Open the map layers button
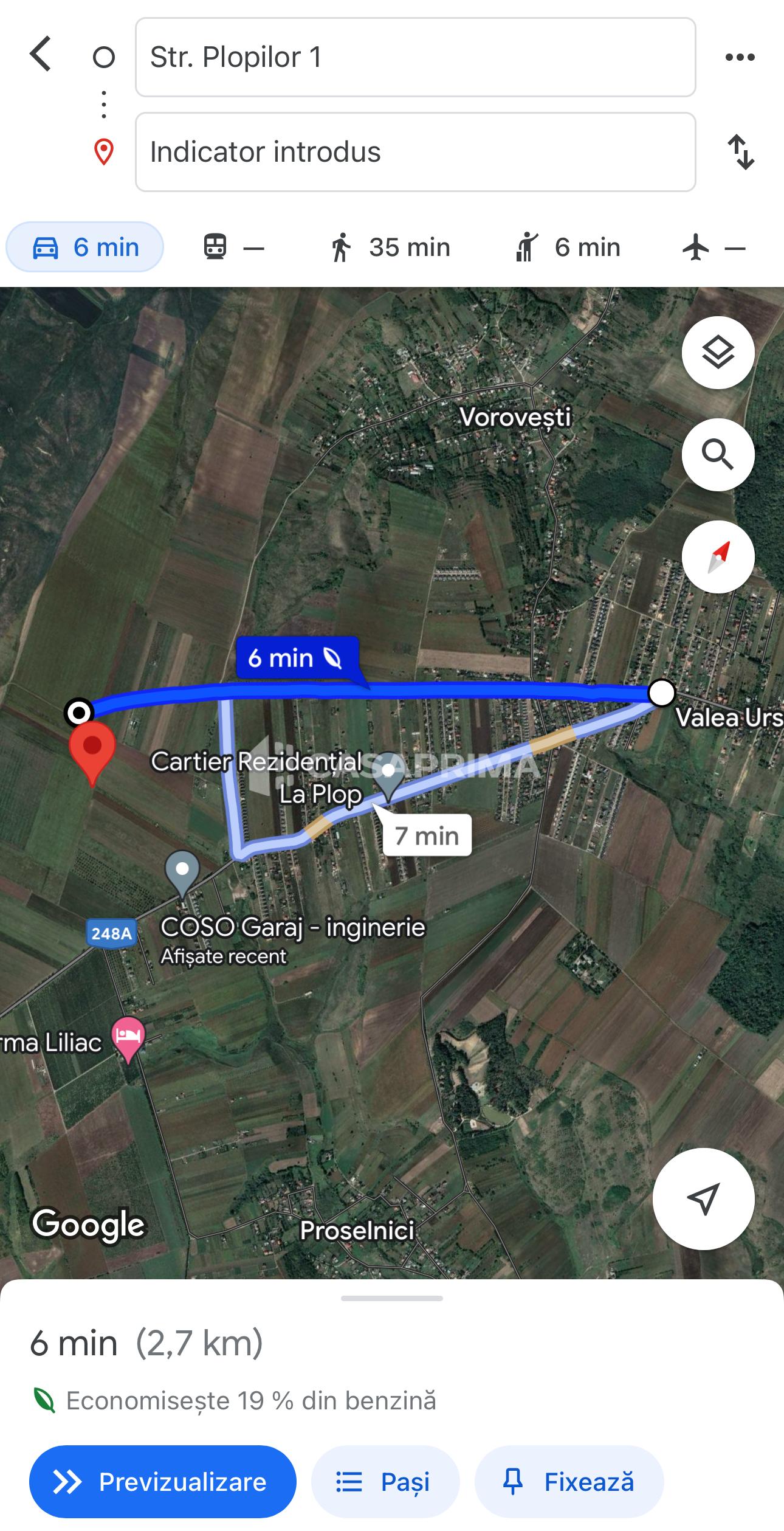 click(x=718, y=353)
